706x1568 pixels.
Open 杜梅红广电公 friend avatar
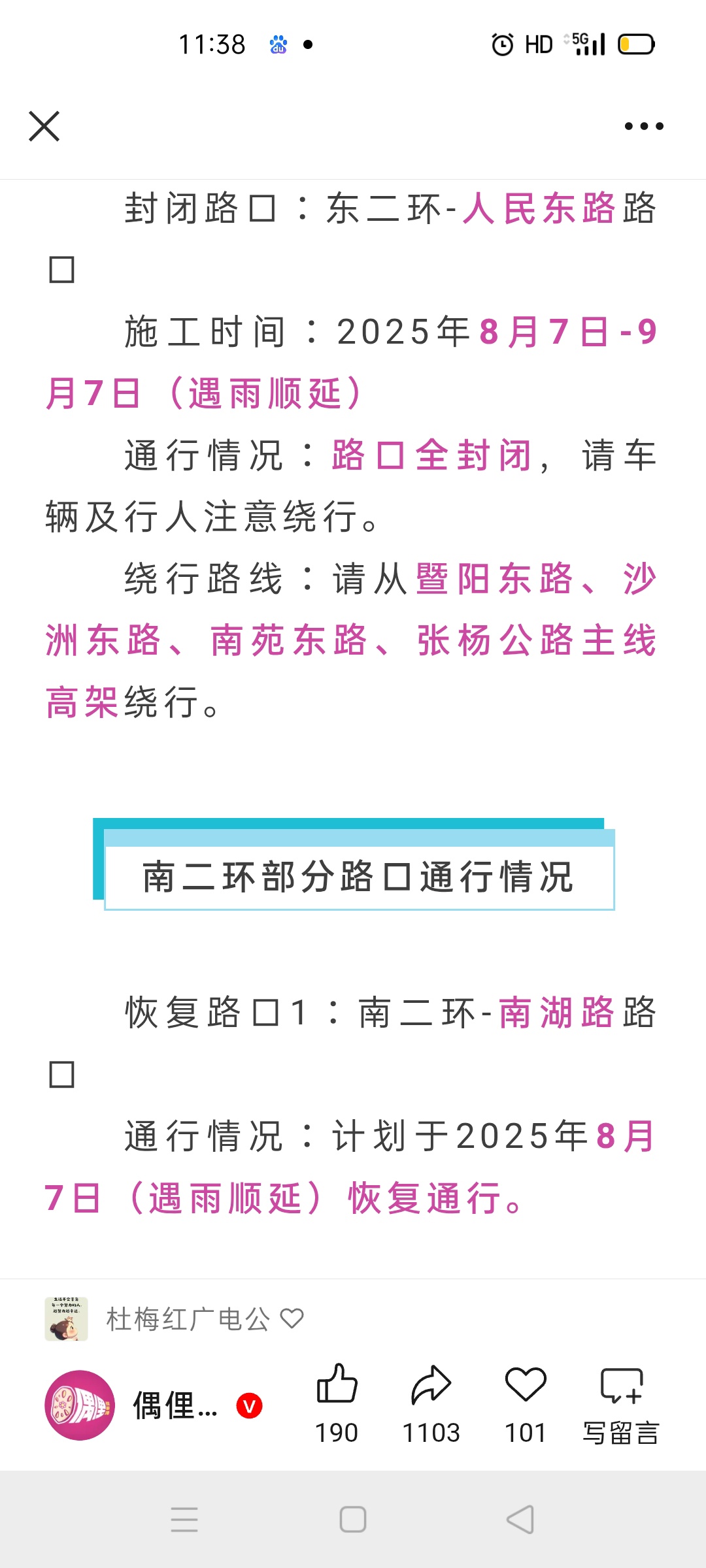(66, 1319)
